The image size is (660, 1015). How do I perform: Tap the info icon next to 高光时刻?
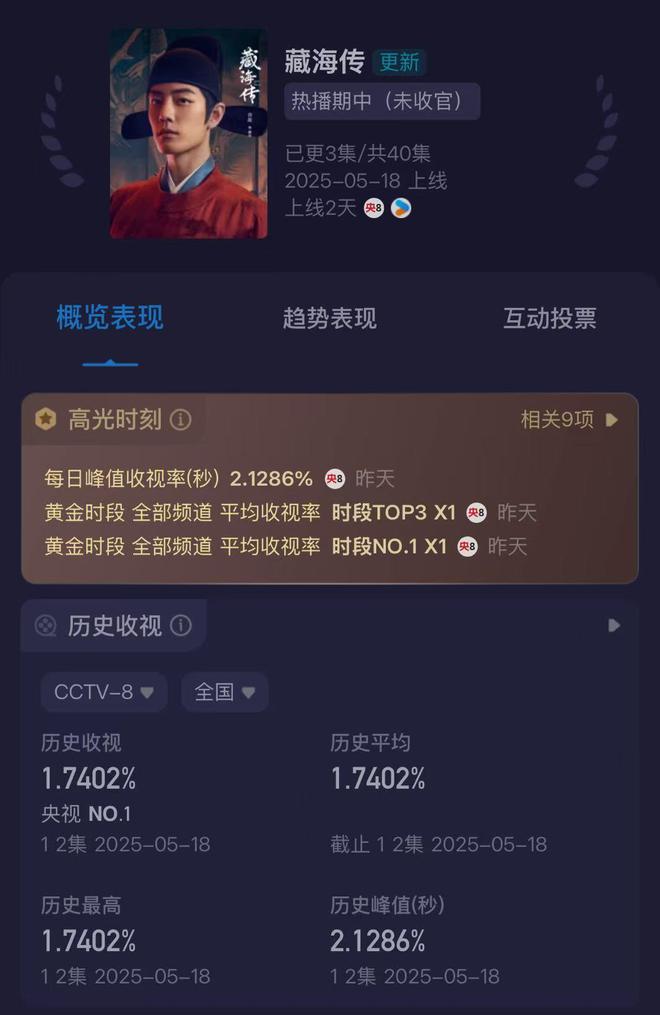click(181, 420)
